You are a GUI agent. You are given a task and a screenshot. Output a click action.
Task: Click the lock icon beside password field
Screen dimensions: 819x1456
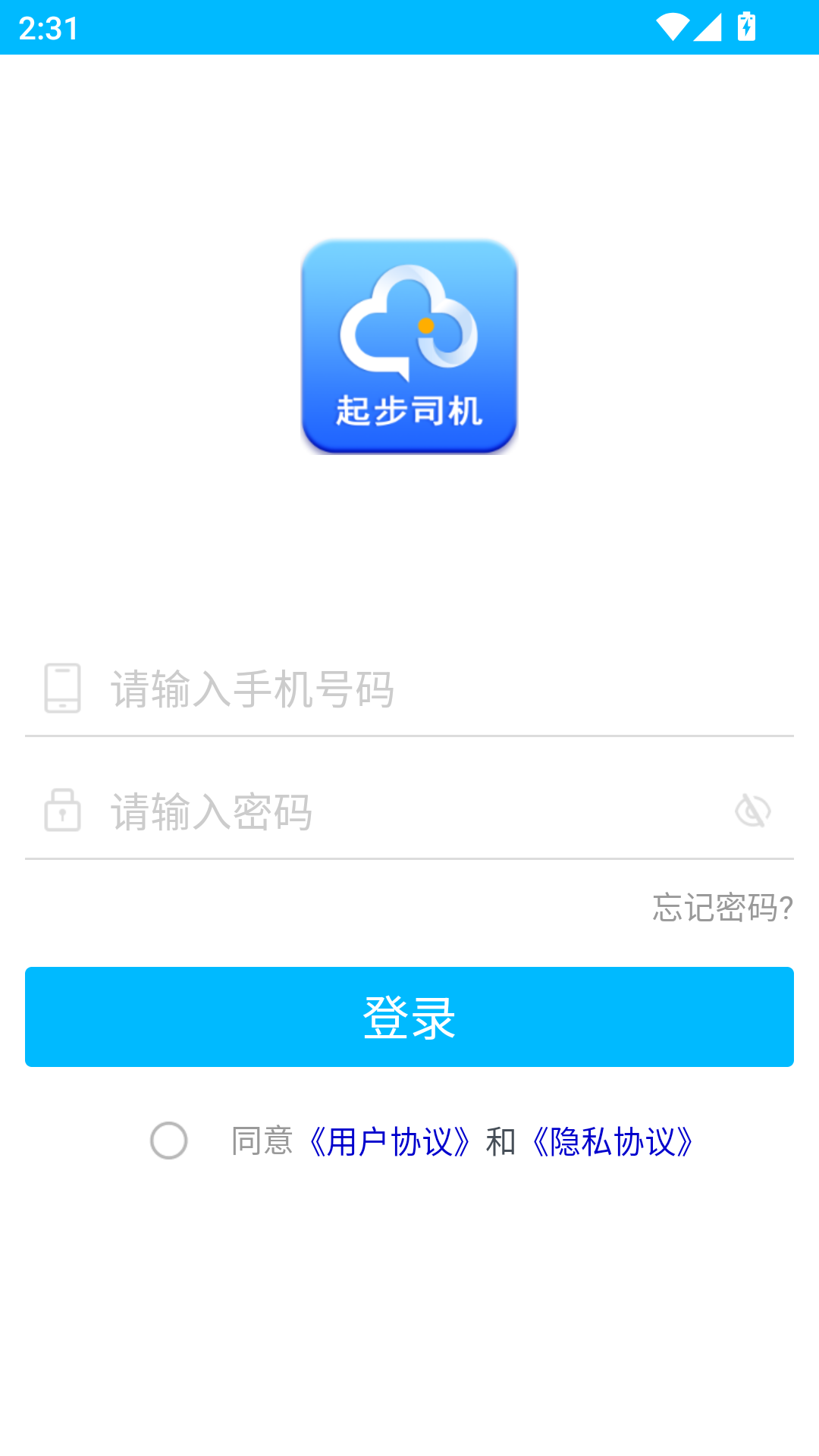[64, 811]
